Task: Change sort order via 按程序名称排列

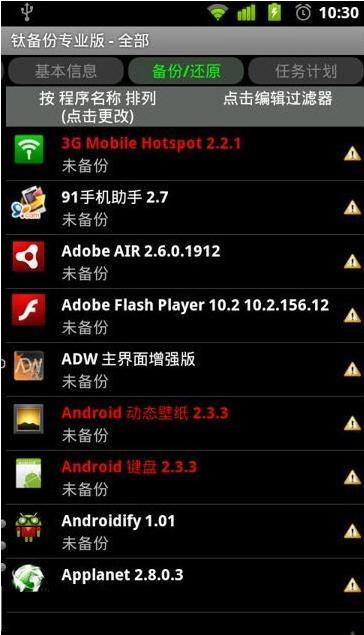Action: (98, 107)
